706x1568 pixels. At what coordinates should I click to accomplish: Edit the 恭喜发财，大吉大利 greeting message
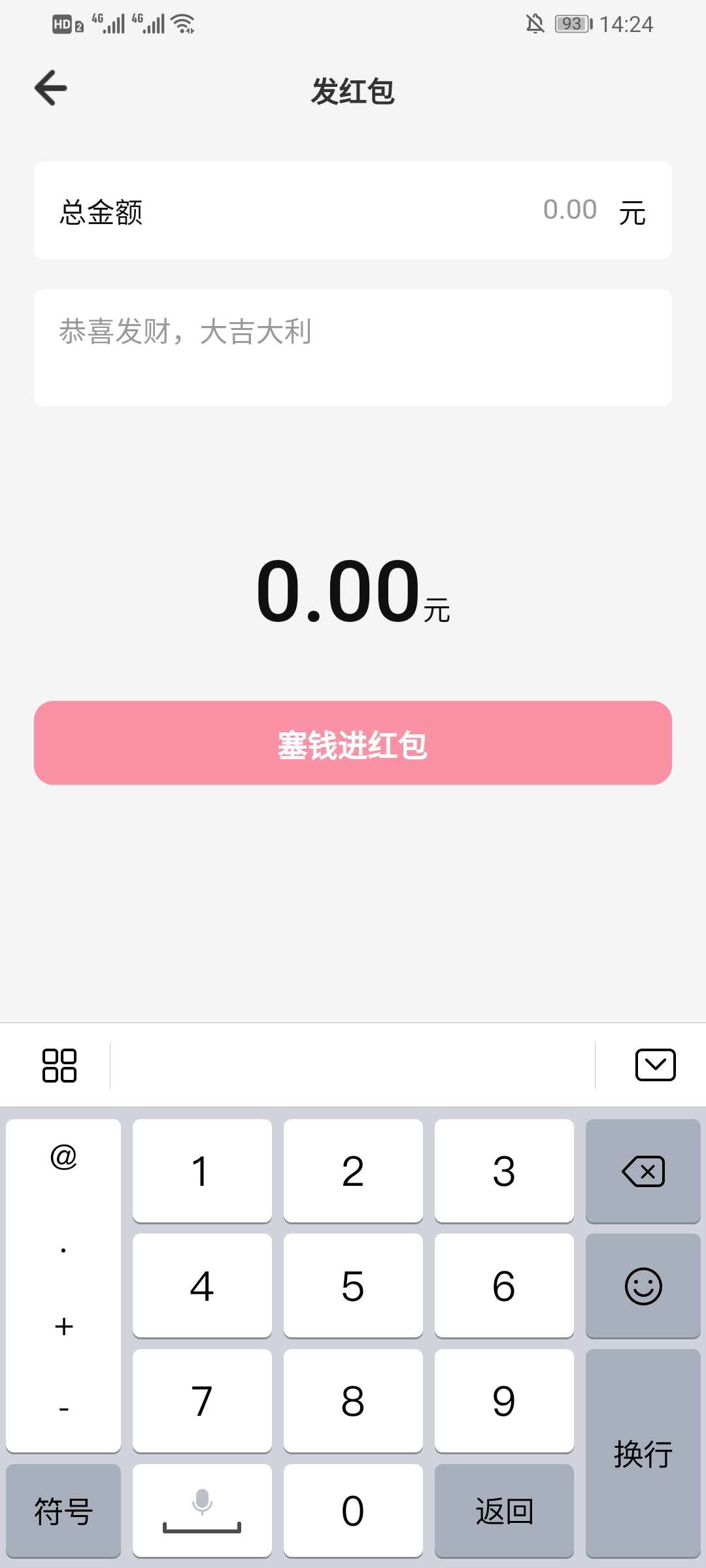tap(352, 346)
